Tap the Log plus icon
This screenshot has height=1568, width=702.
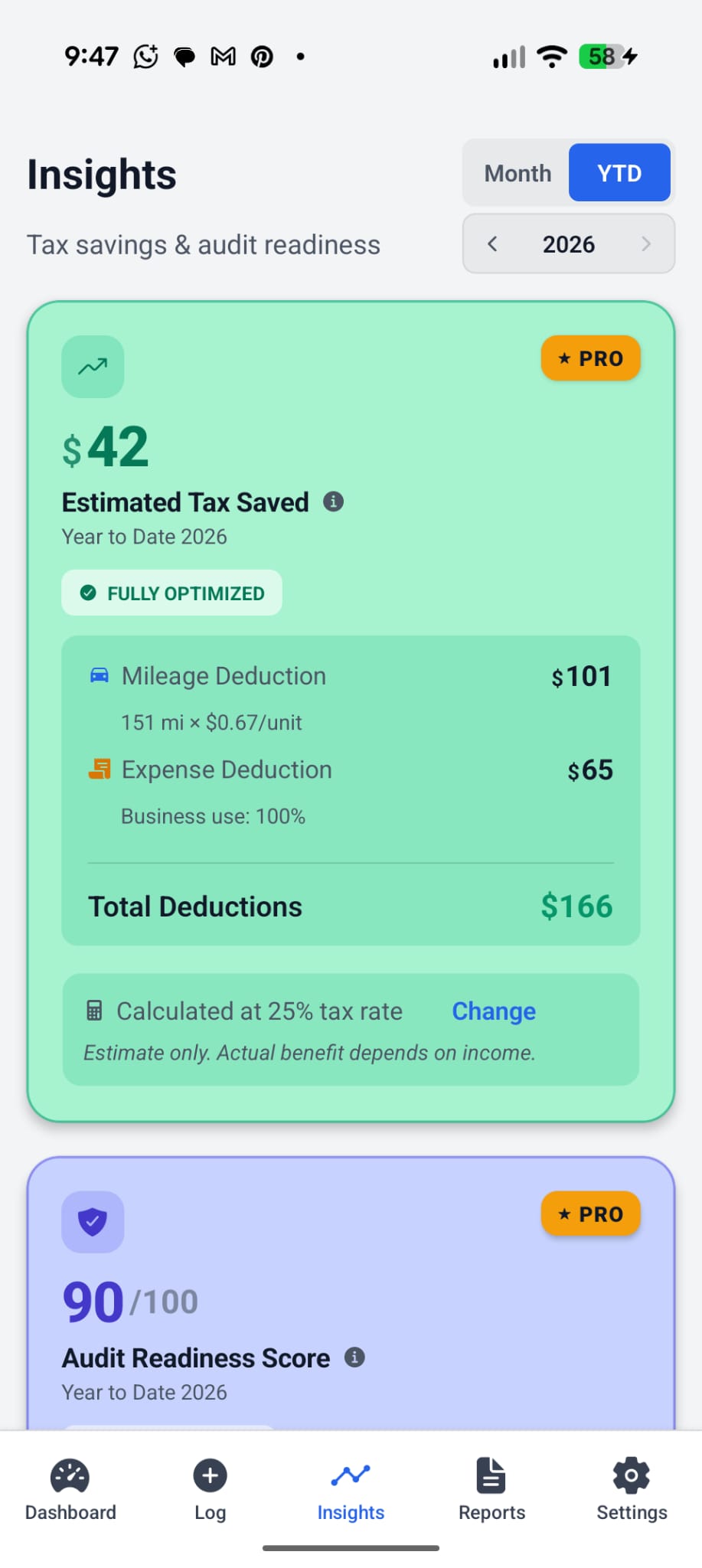point(210,1475)
